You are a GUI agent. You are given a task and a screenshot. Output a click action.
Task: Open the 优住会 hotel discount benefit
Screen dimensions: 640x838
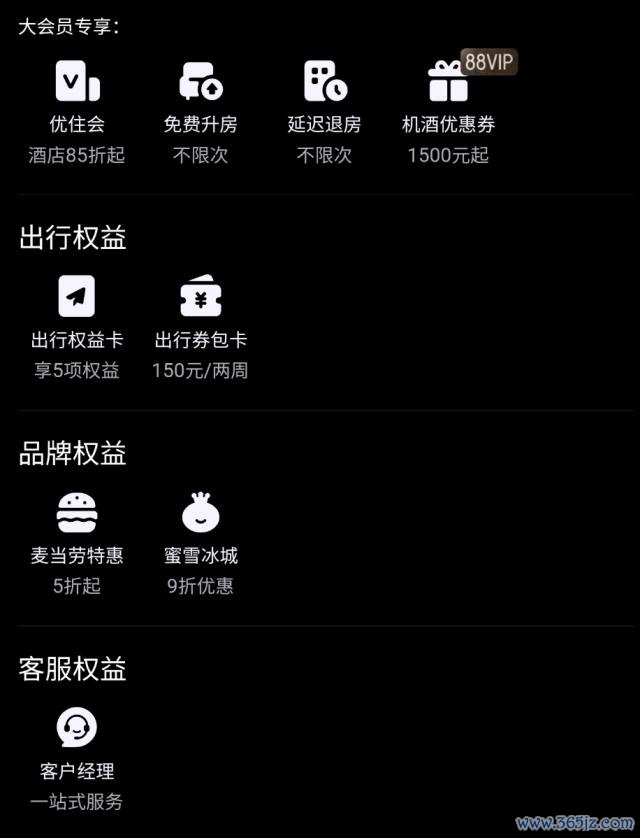77,82
